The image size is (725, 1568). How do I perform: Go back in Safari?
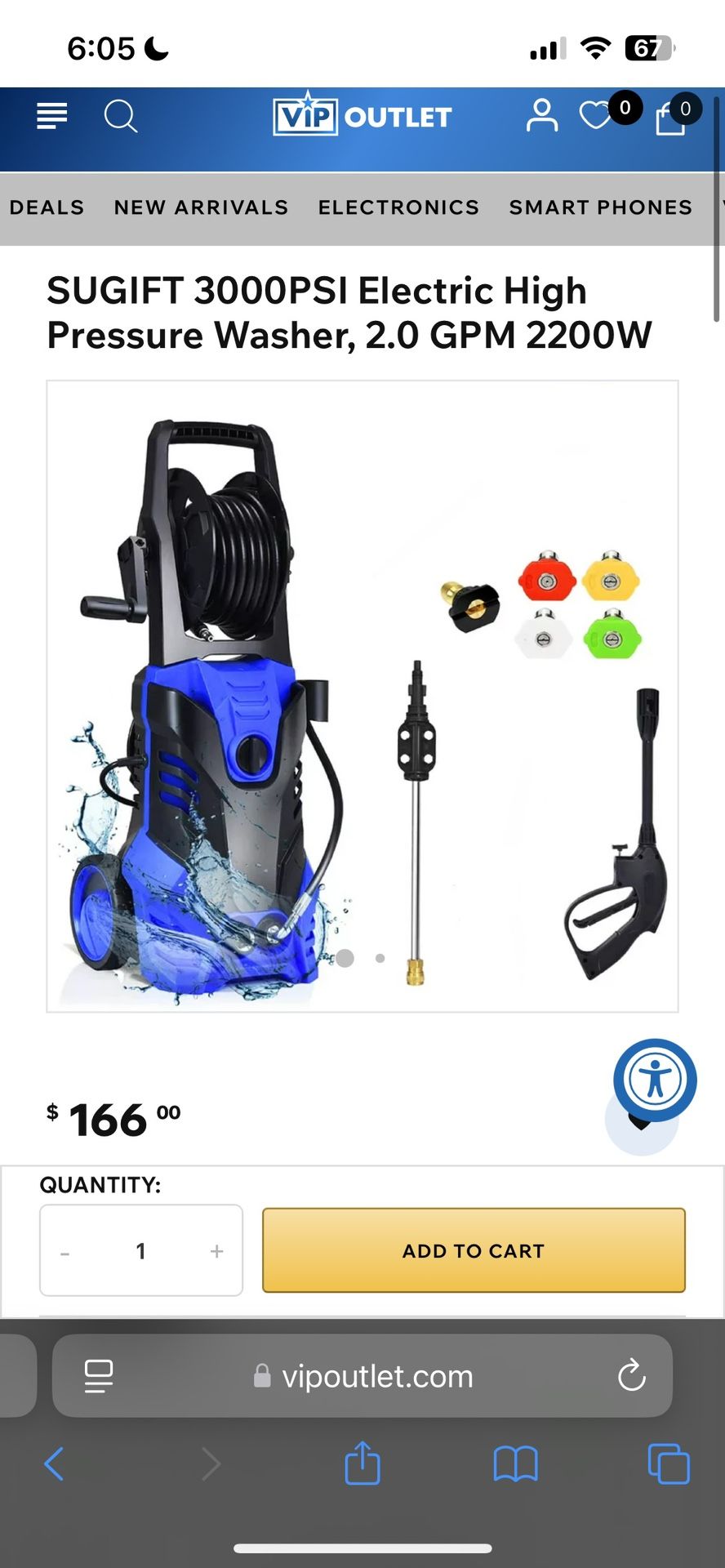point(54,1463)
